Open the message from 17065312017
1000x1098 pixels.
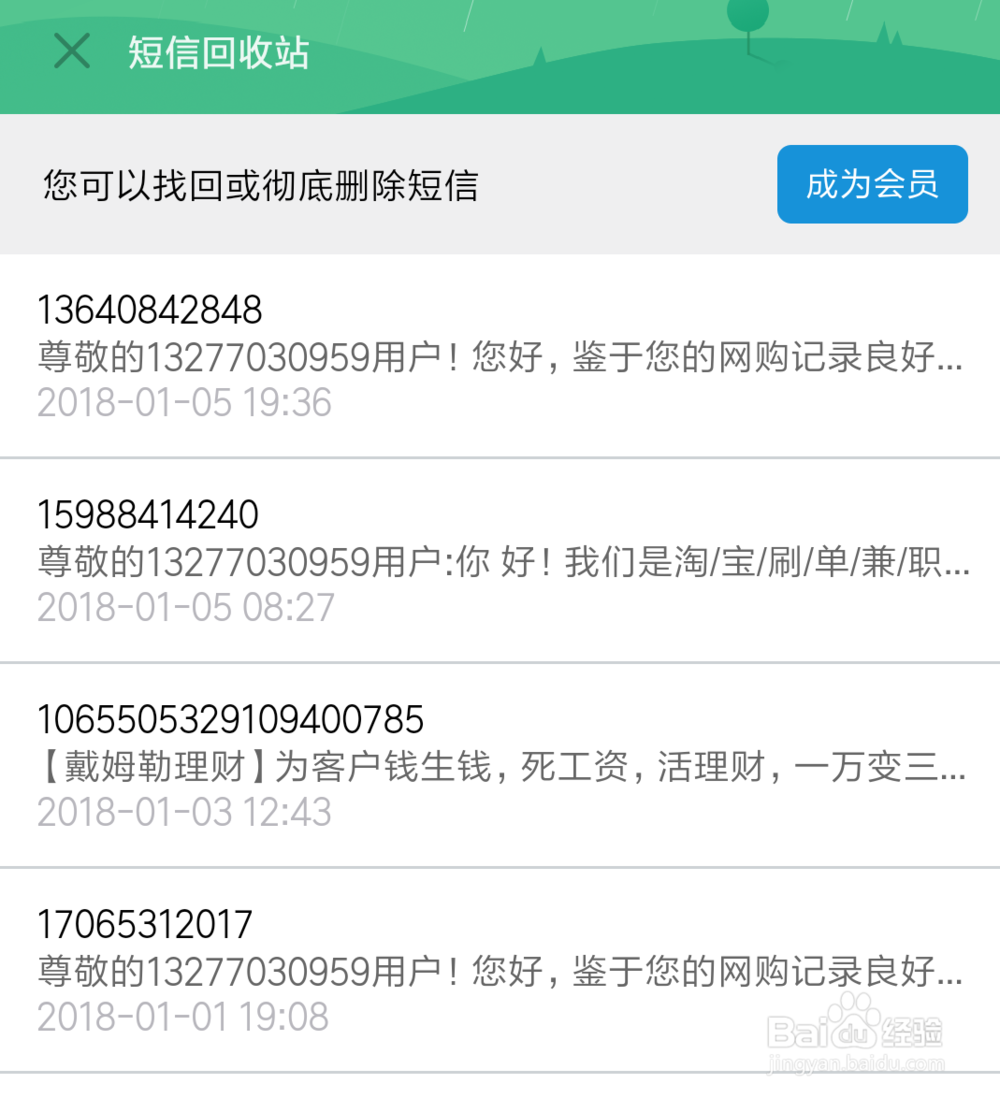pos(500,970)
